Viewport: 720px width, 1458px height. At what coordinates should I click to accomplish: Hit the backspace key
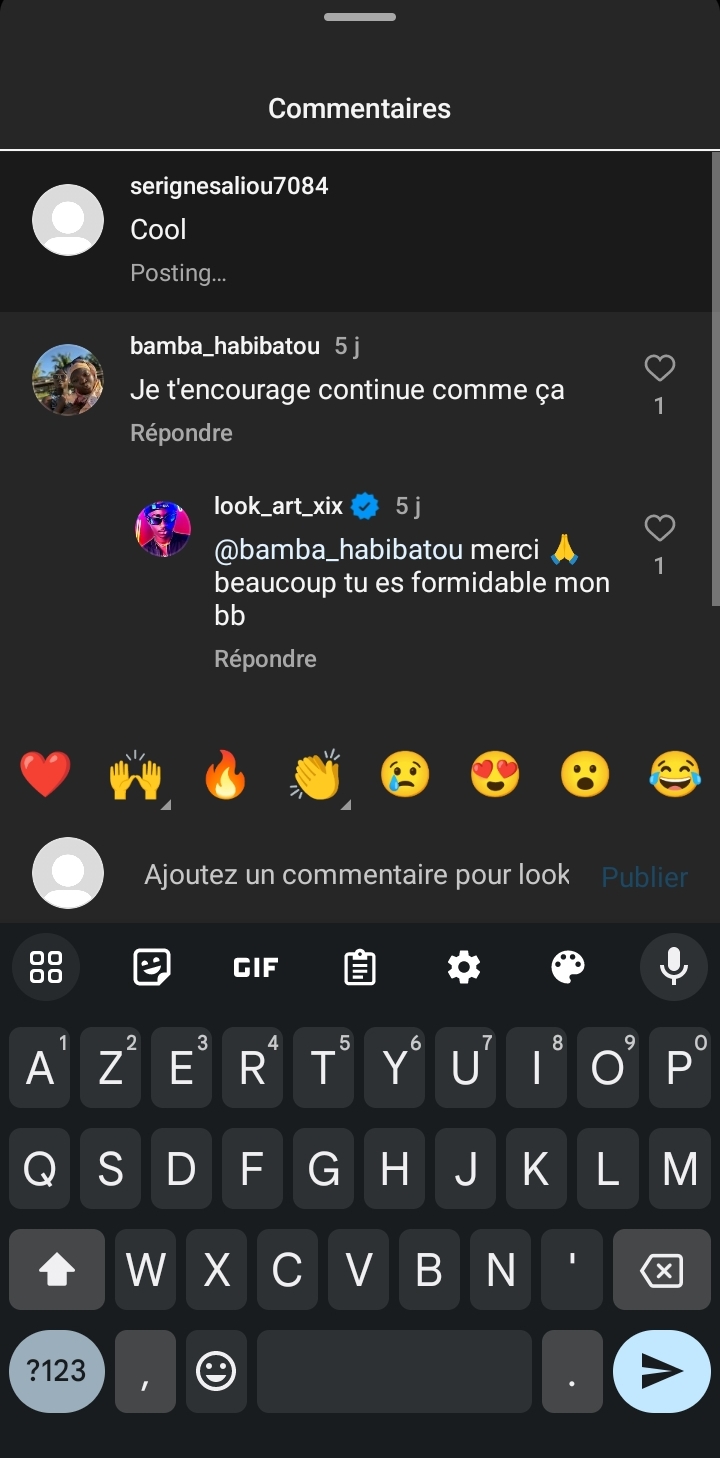tap(660, 1270)
